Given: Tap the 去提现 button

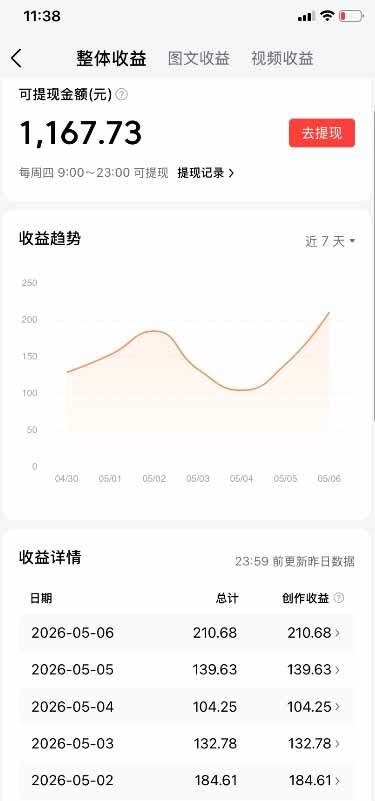Looking at the screenshot, I should 322,133.
